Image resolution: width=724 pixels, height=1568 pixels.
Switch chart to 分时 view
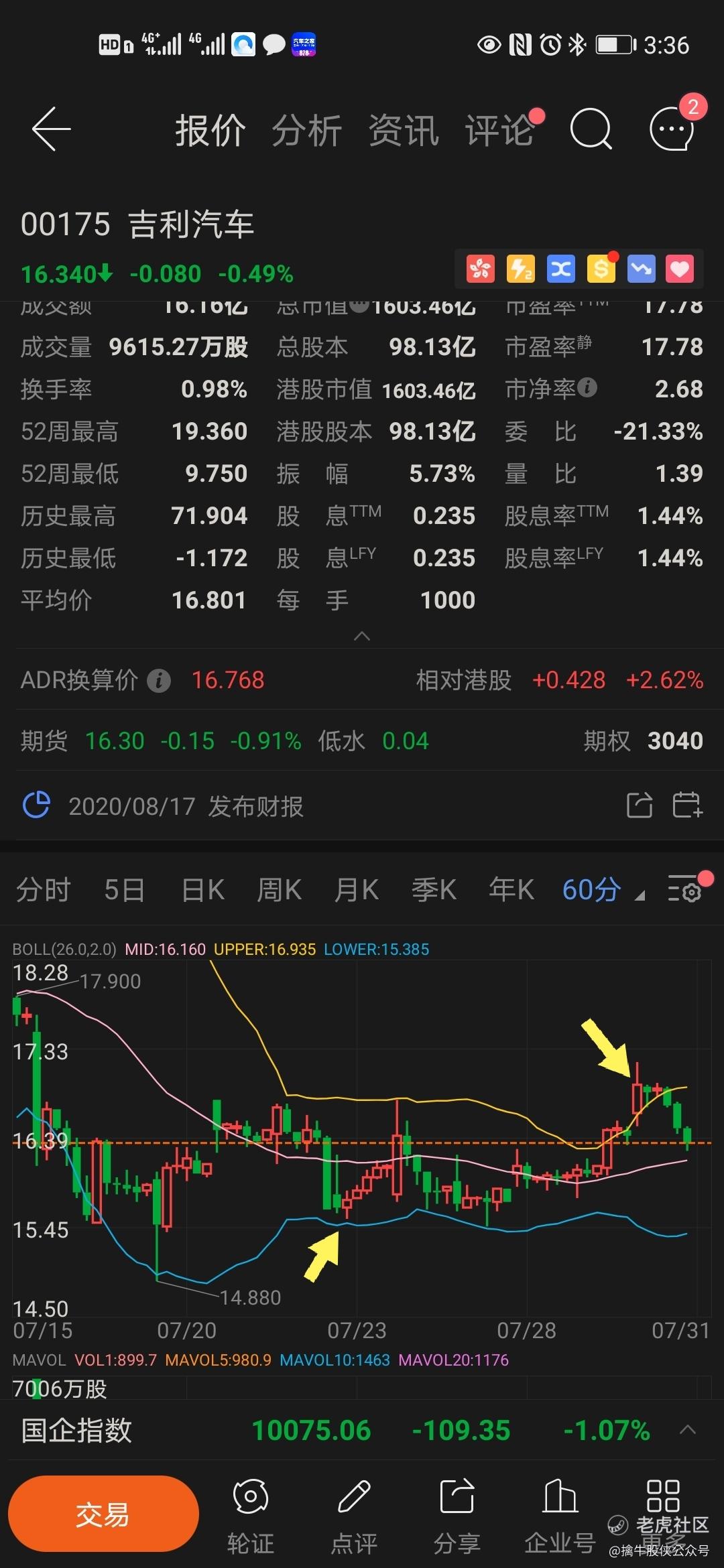point(43,890)
